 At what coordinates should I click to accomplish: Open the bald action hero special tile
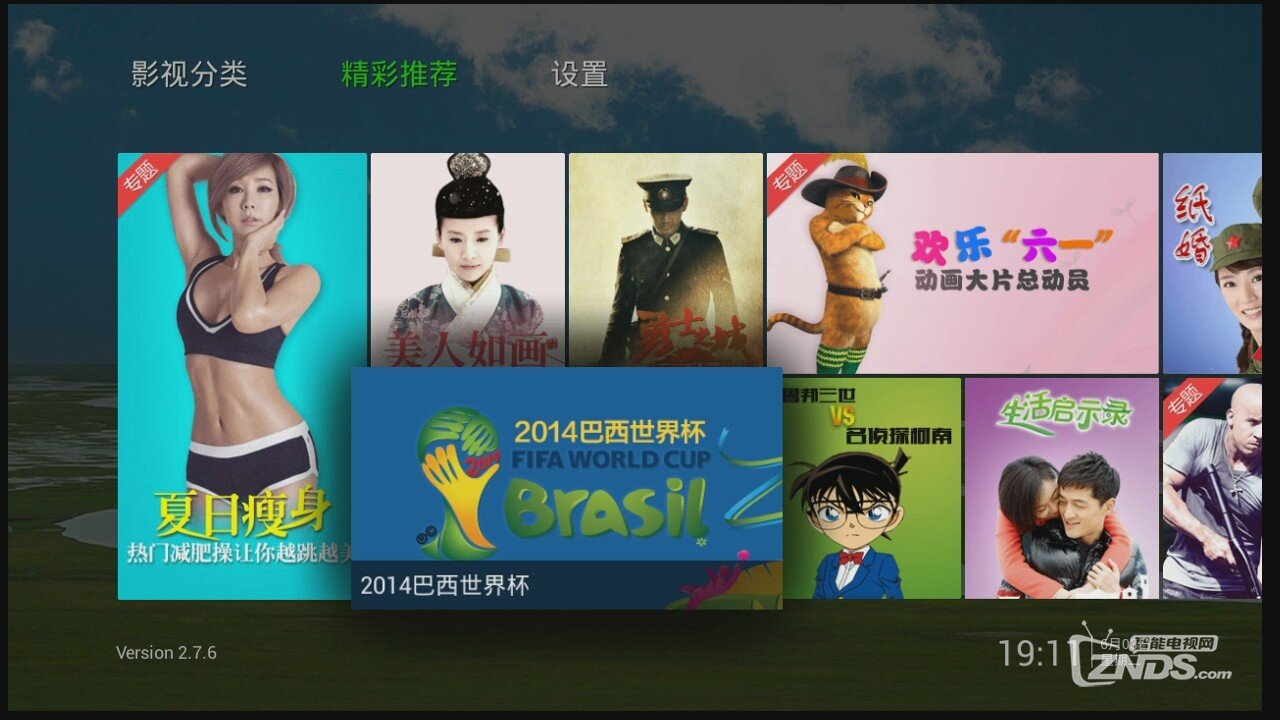point(1211,488)
